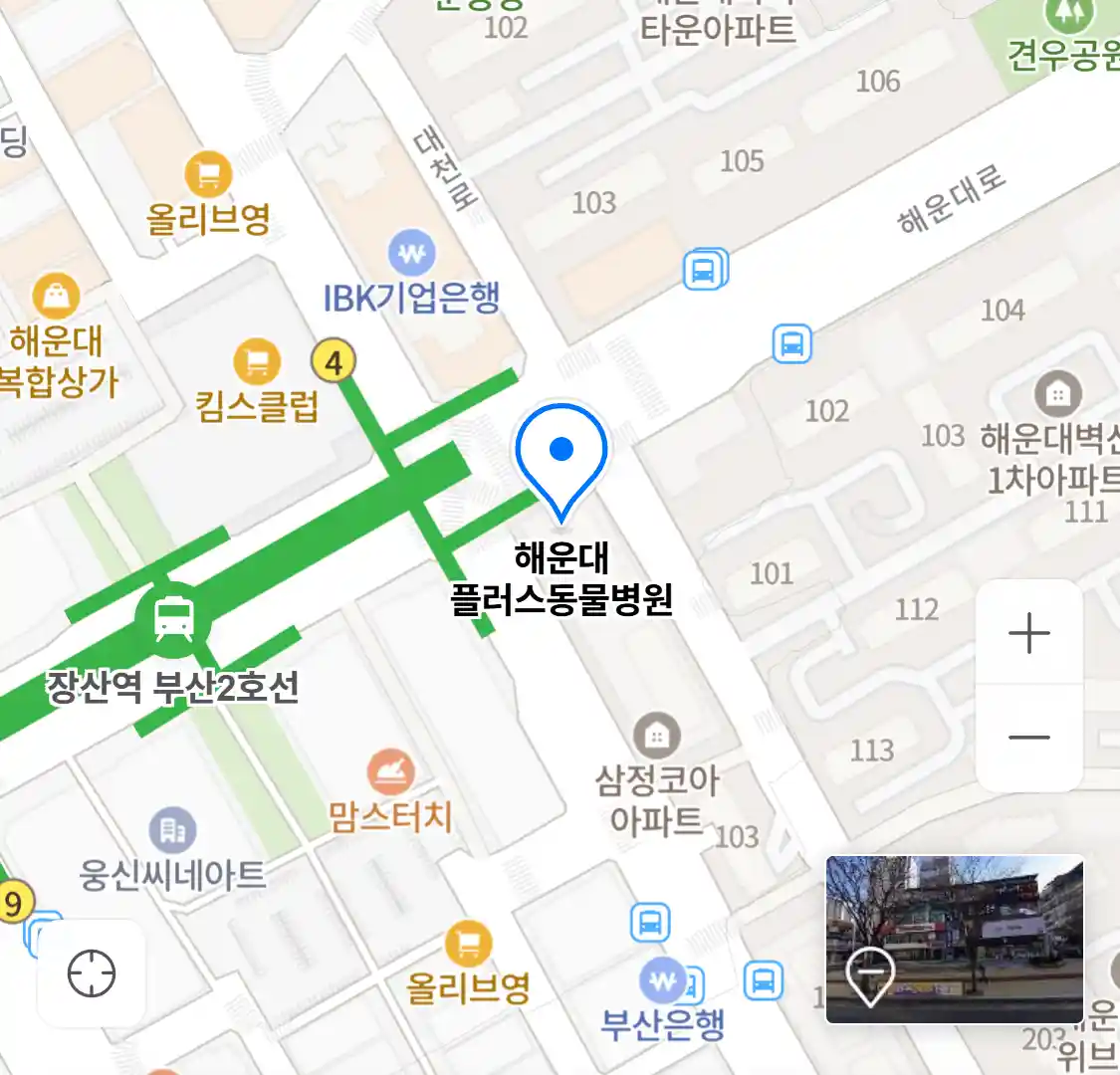Open the street view thumbnail

(x=954, y=939)
